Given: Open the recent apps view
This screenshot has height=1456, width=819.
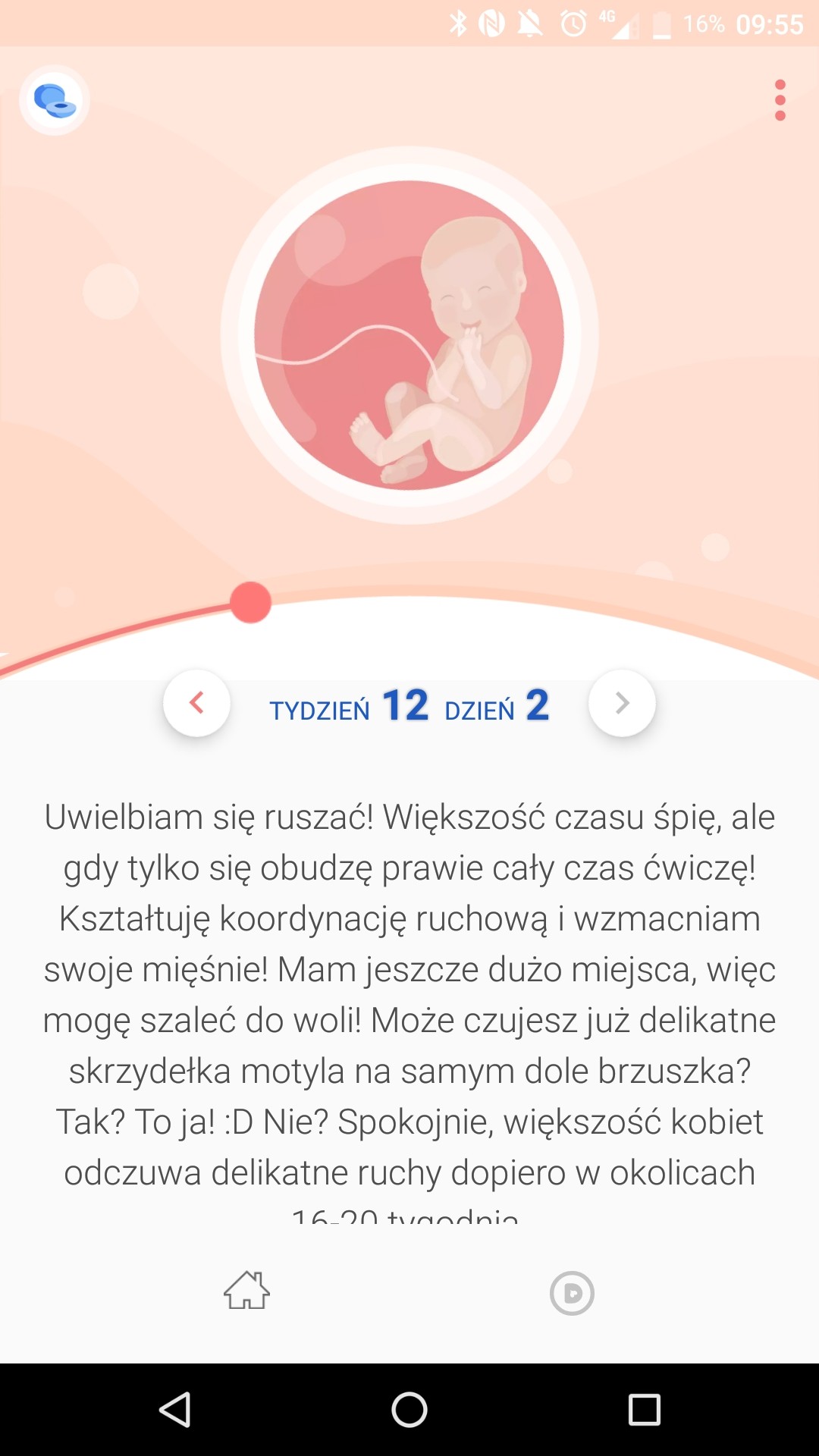Looking at the screenshot, I should click(645, 1410).
